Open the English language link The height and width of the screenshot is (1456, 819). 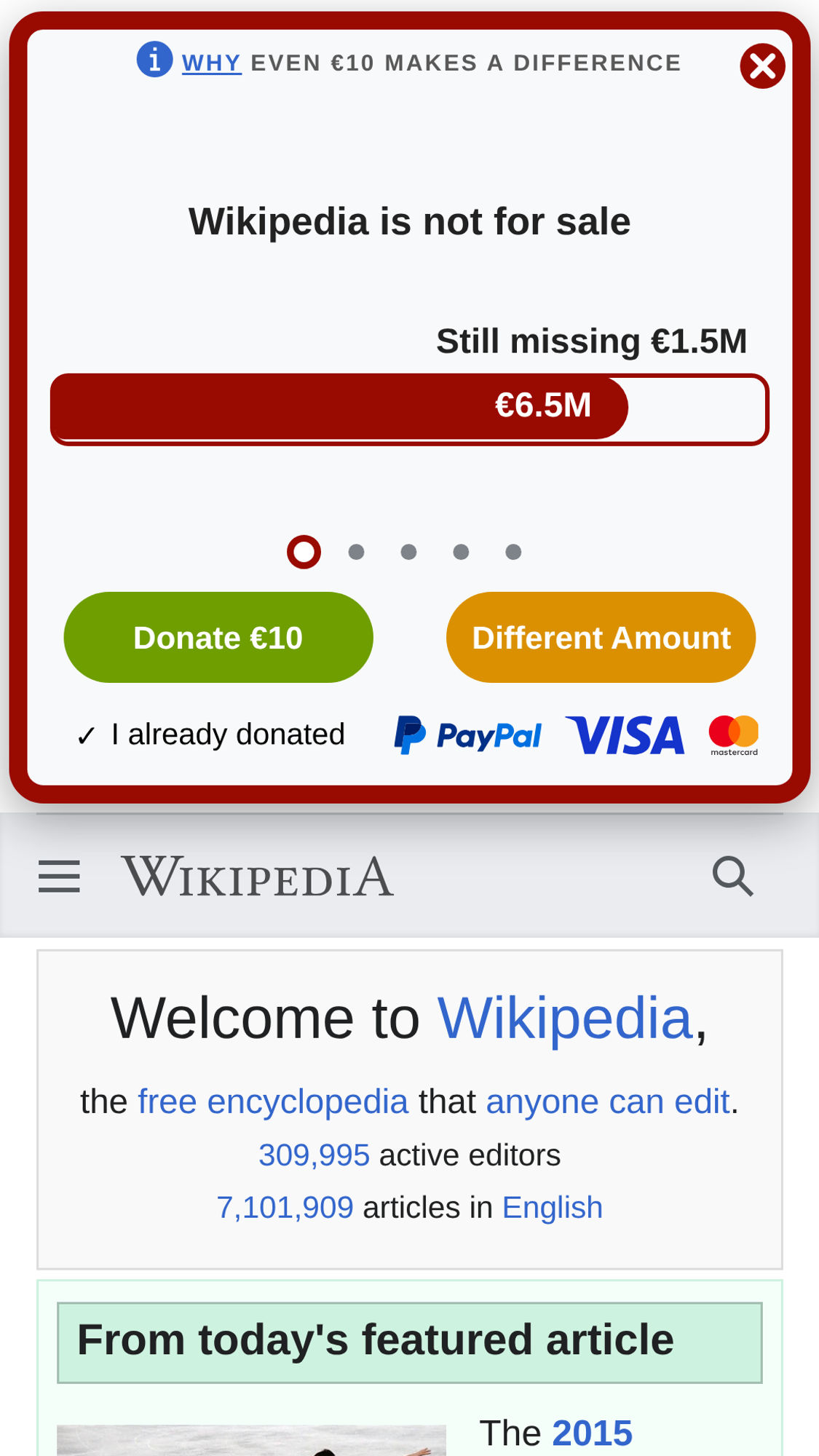(x=552, y=1208)
